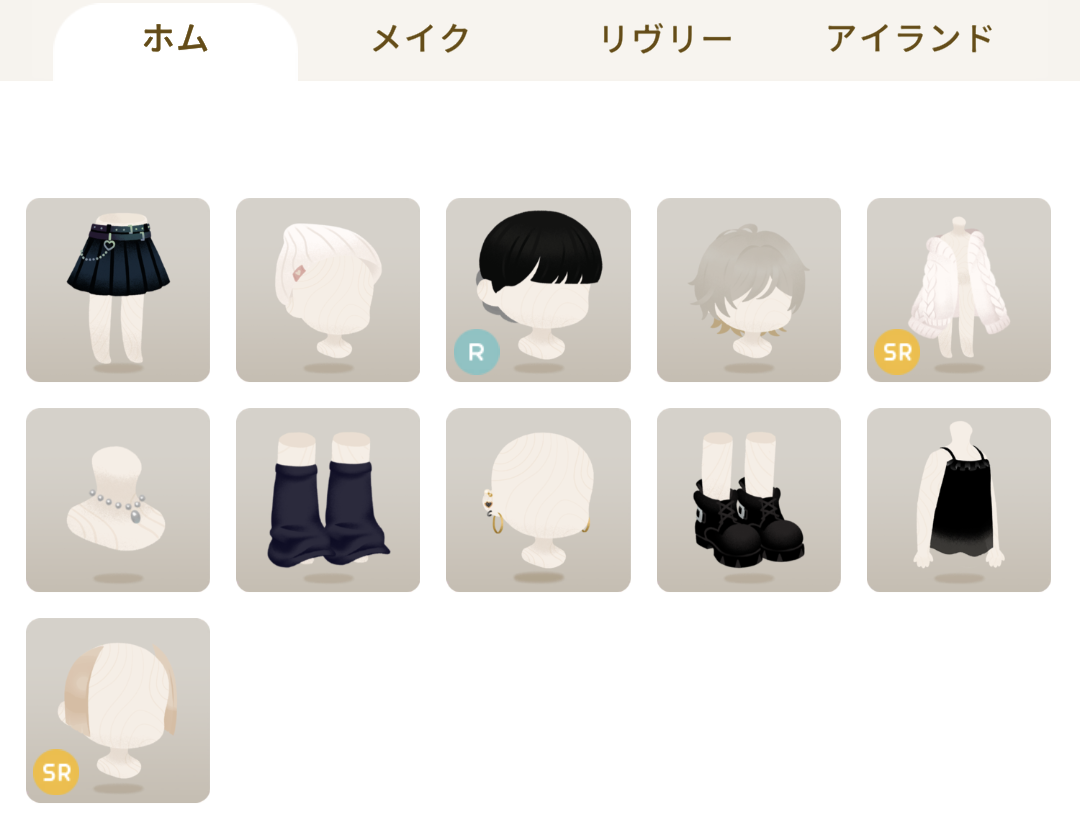This screenshot has width=1080, height=829.
Task: Select the navy loose leg warmers
Action: point(328,500)
